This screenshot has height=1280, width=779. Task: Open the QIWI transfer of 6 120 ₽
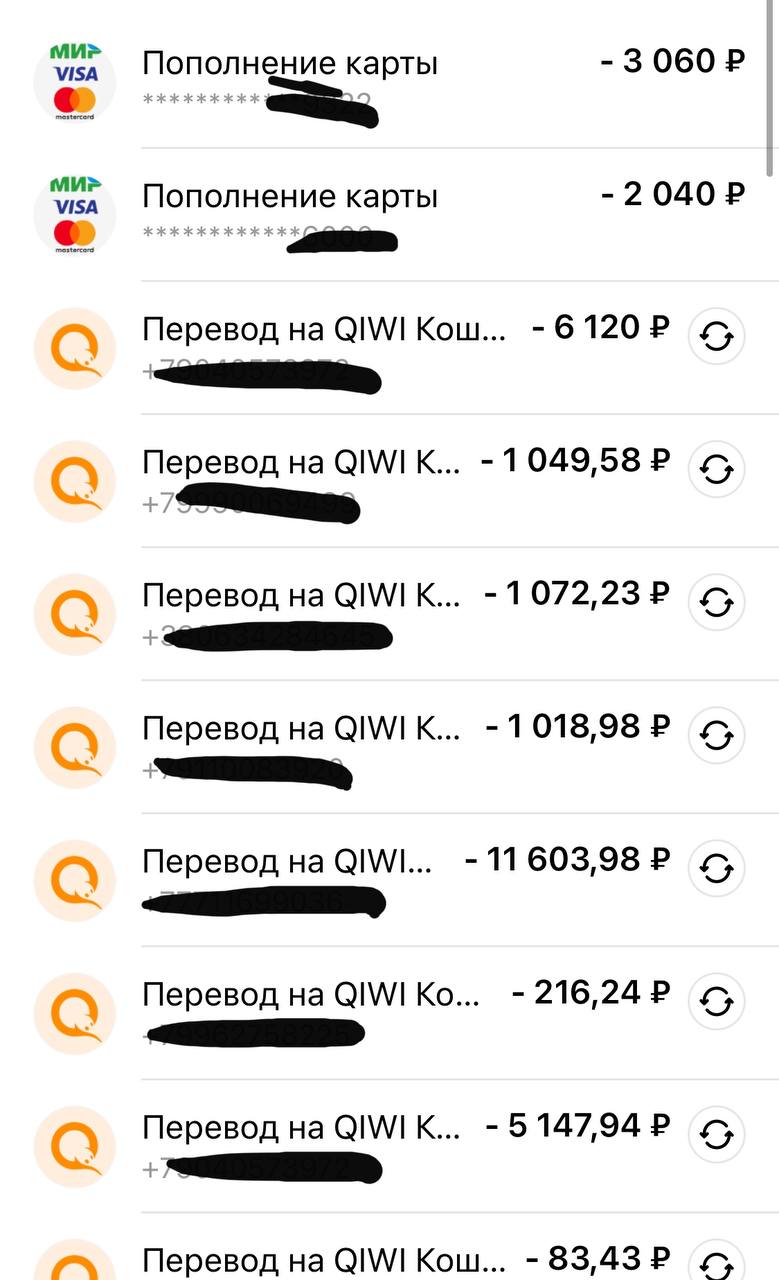pyautogui.click(x=389, y=348)
